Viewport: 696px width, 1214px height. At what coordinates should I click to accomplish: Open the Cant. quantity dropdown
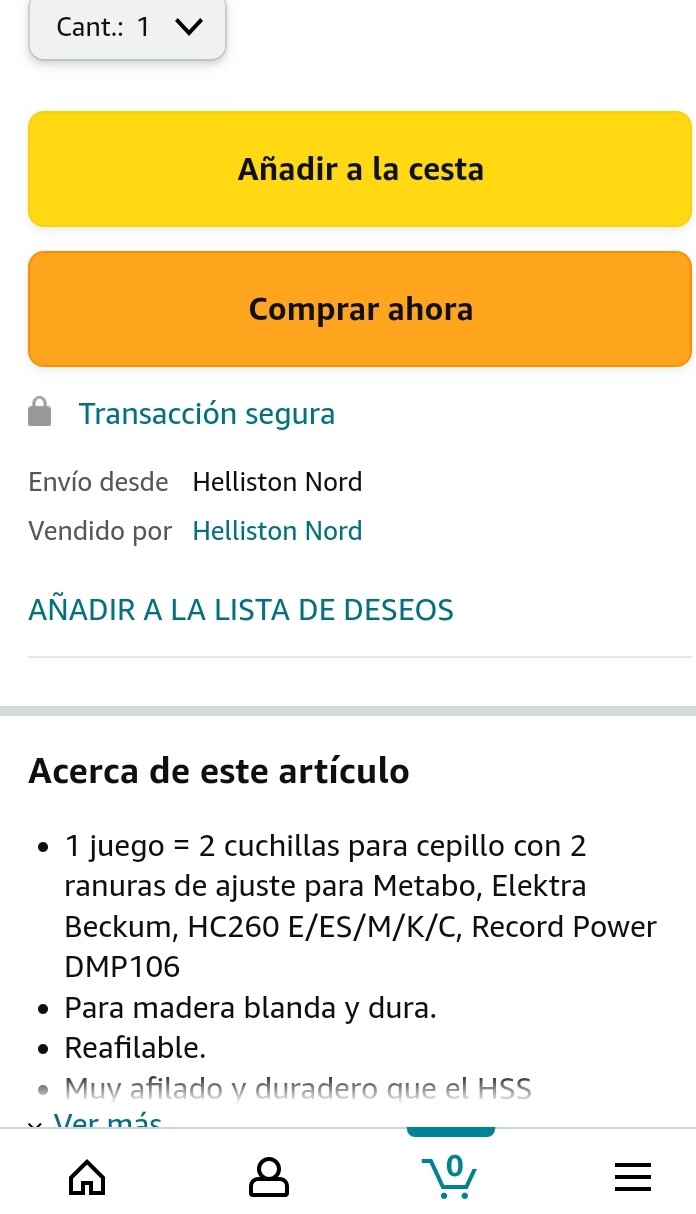click(127, 28)
